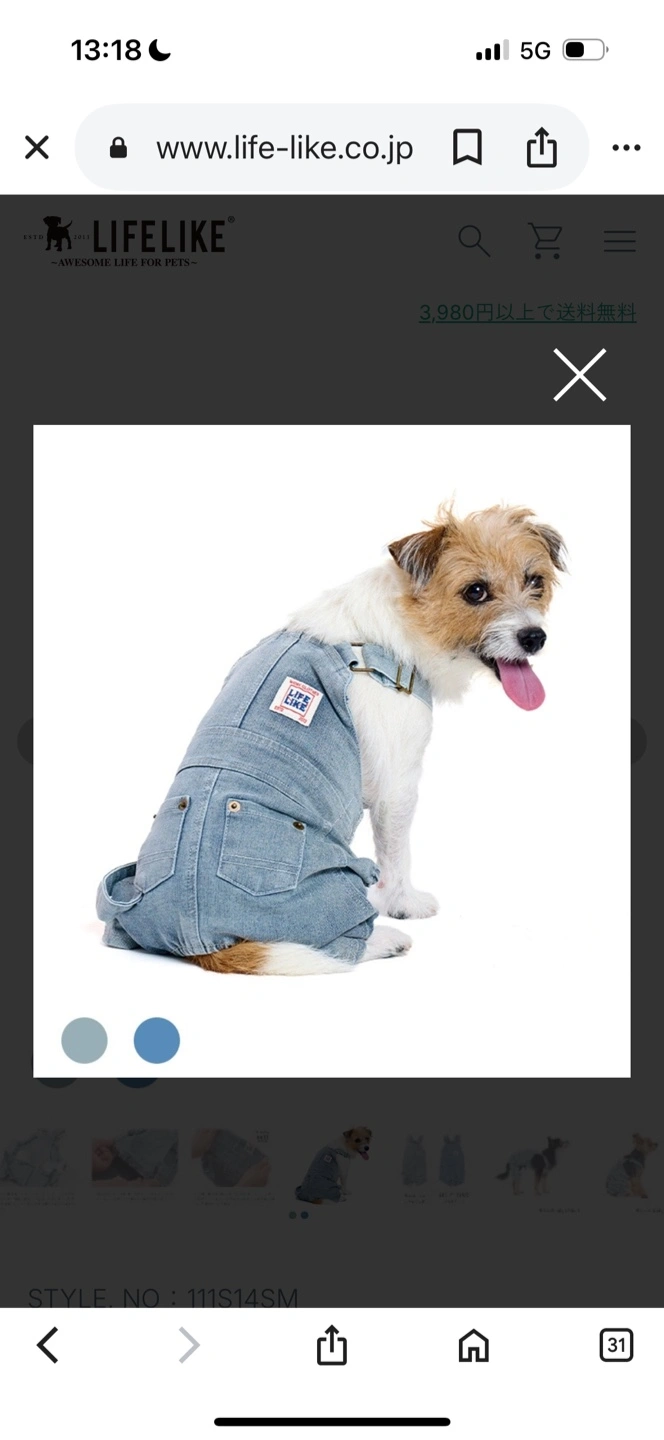Image resolution: width=664 pixels, height=1440 pixels.
Task: Select the medium blue color swatch
Action: pyautogui.click(x=157, y=1040)
